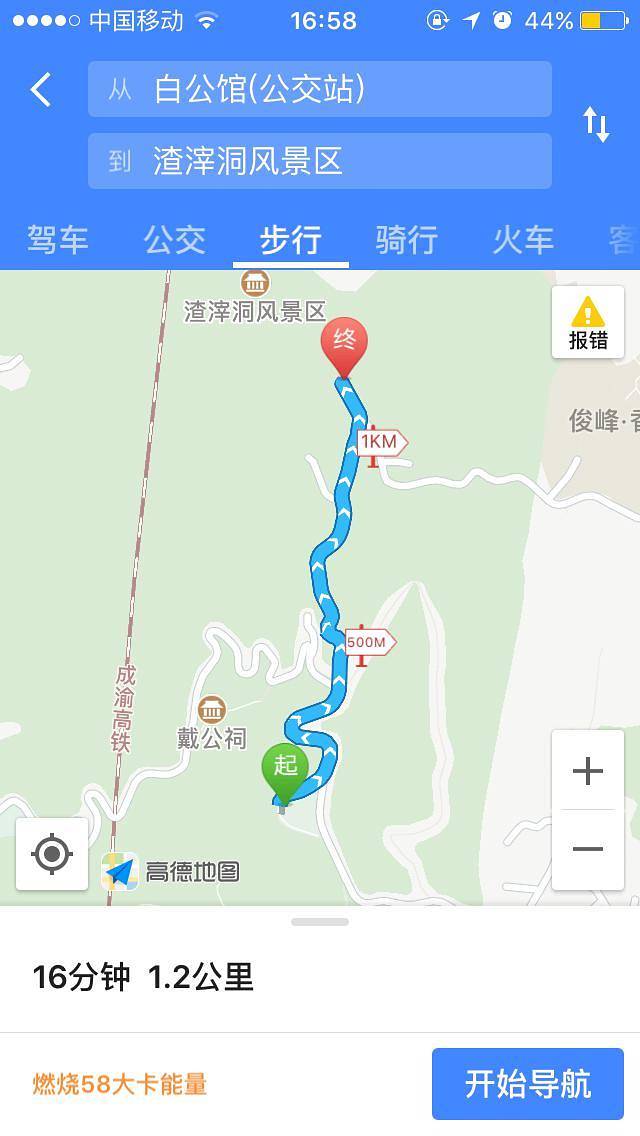Switch to the 公交 tab

[x=174, y=240]
